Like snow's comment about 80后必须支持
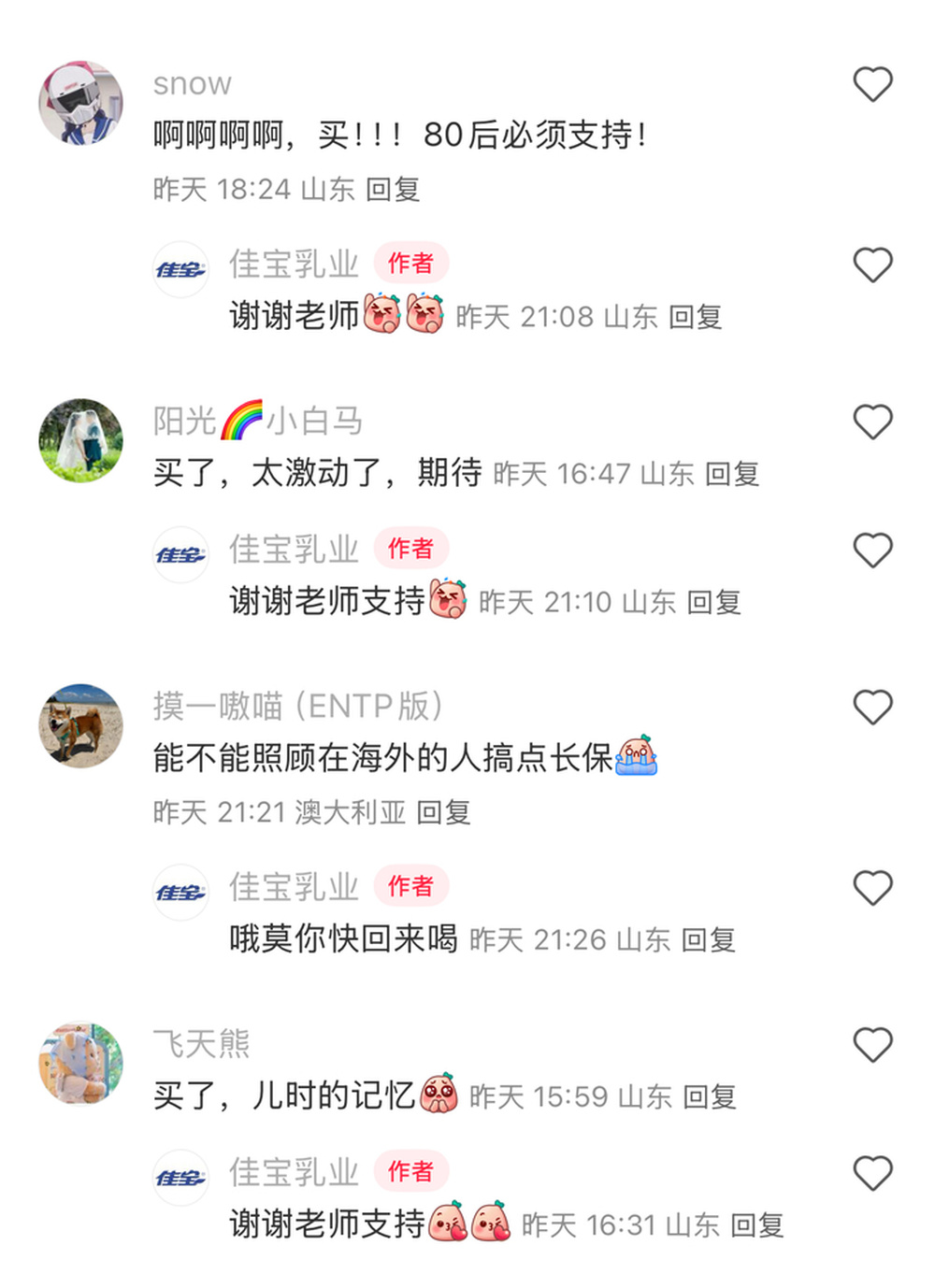This screenshot has width=935, height=1288. point(872,85)
